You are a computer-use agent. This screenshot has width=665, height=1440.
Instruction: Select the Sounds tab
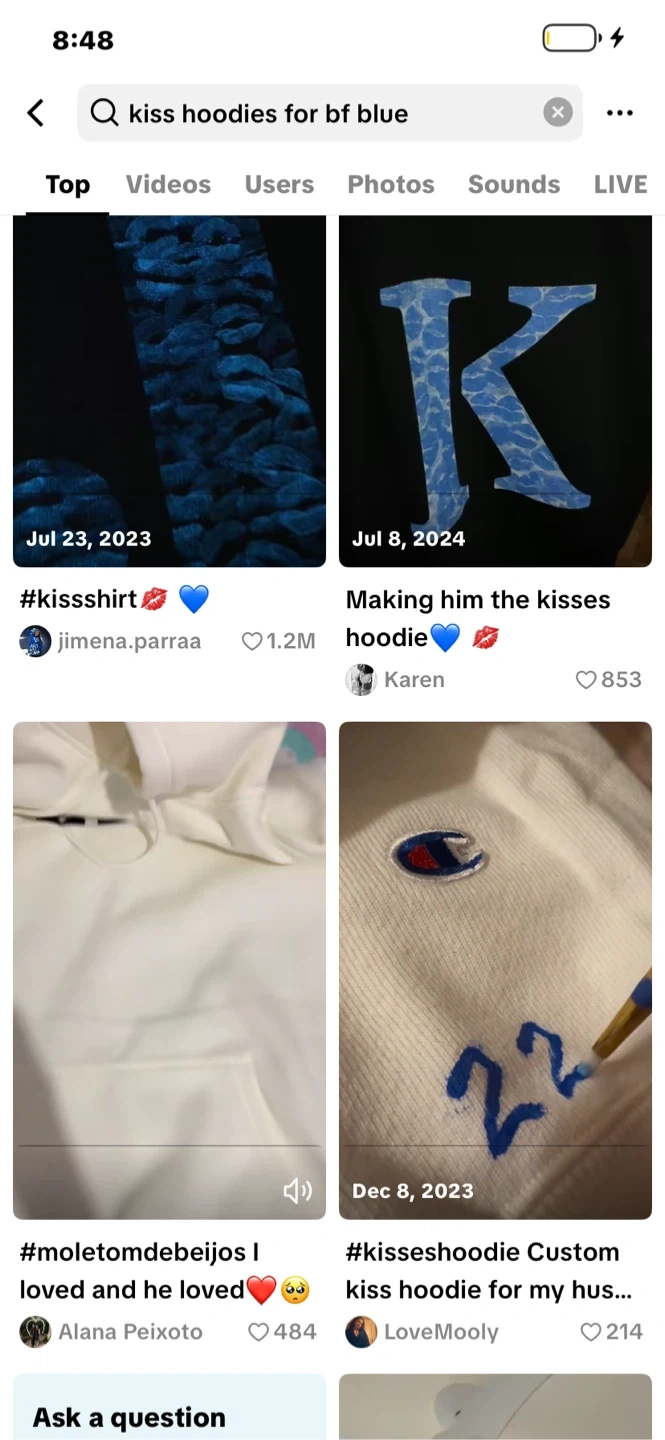514,185
